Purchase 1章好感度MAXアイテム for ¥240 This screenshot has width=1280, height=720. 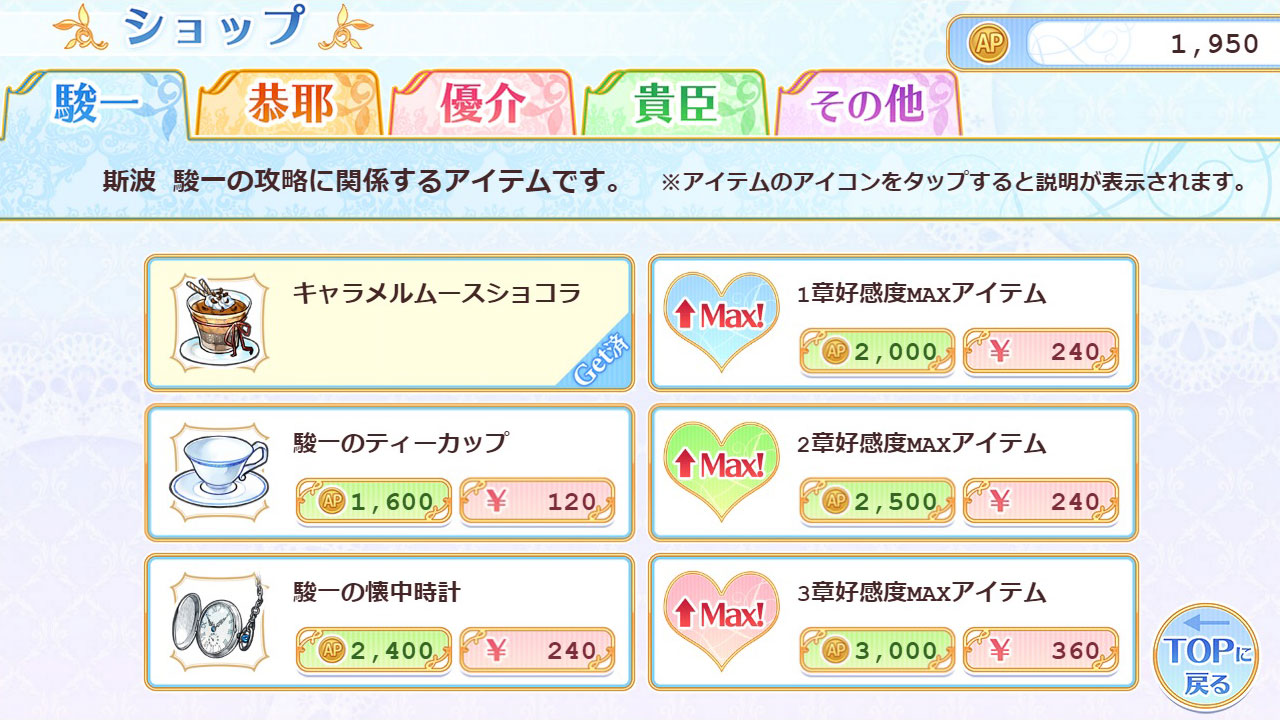(1040, 352)
